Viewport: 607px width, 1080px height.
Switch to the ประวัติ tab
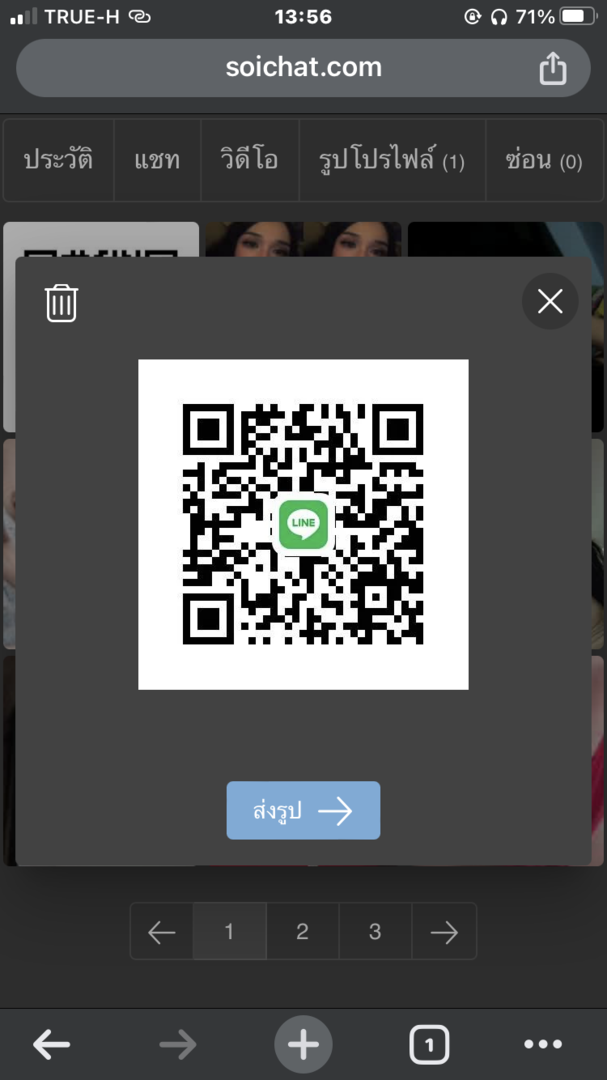(59, 160)
